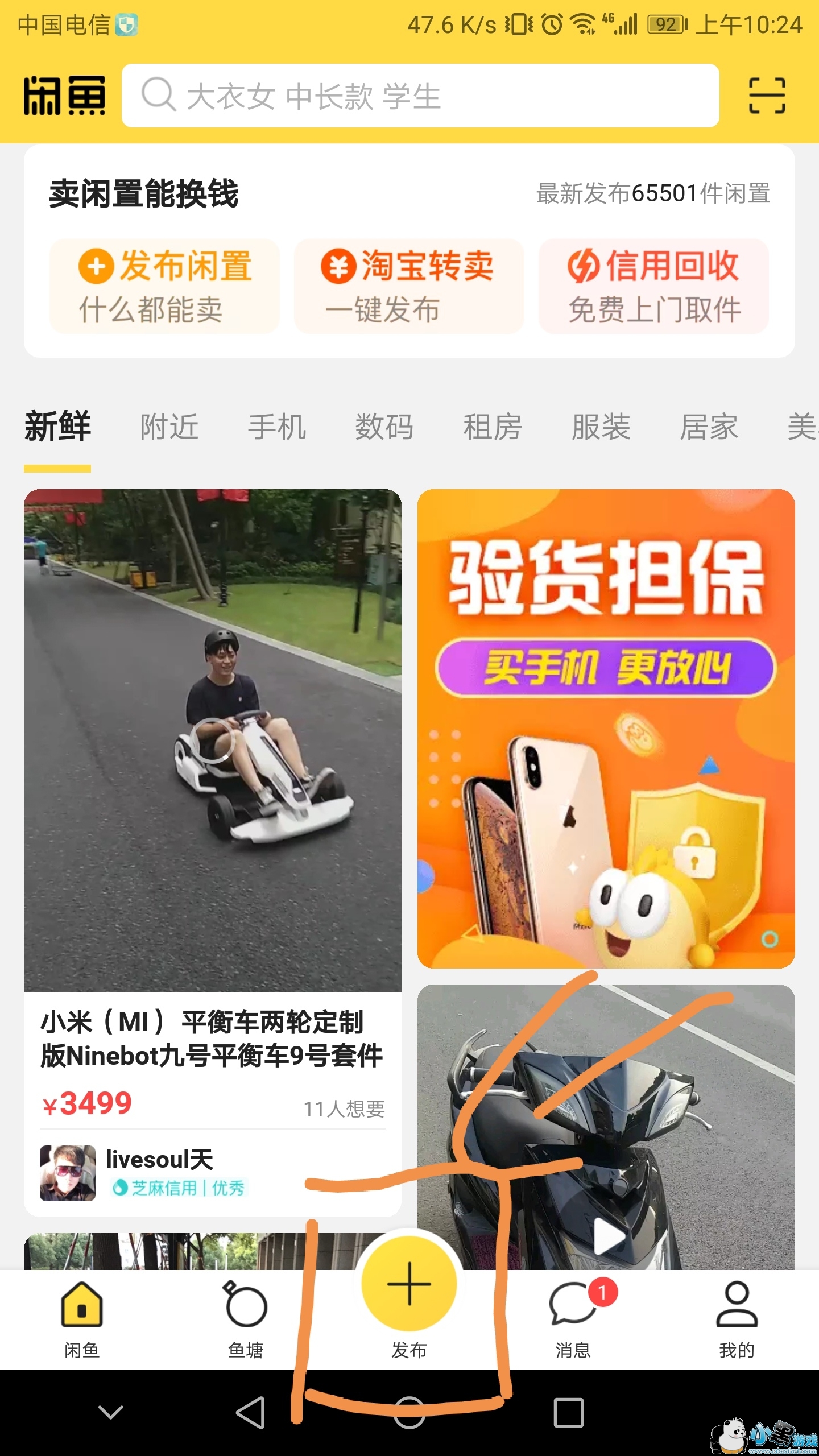This screenshot has height=1456, width=819.
Task: Switch to the 数码 tab
Action: click(x=384, y=427)
